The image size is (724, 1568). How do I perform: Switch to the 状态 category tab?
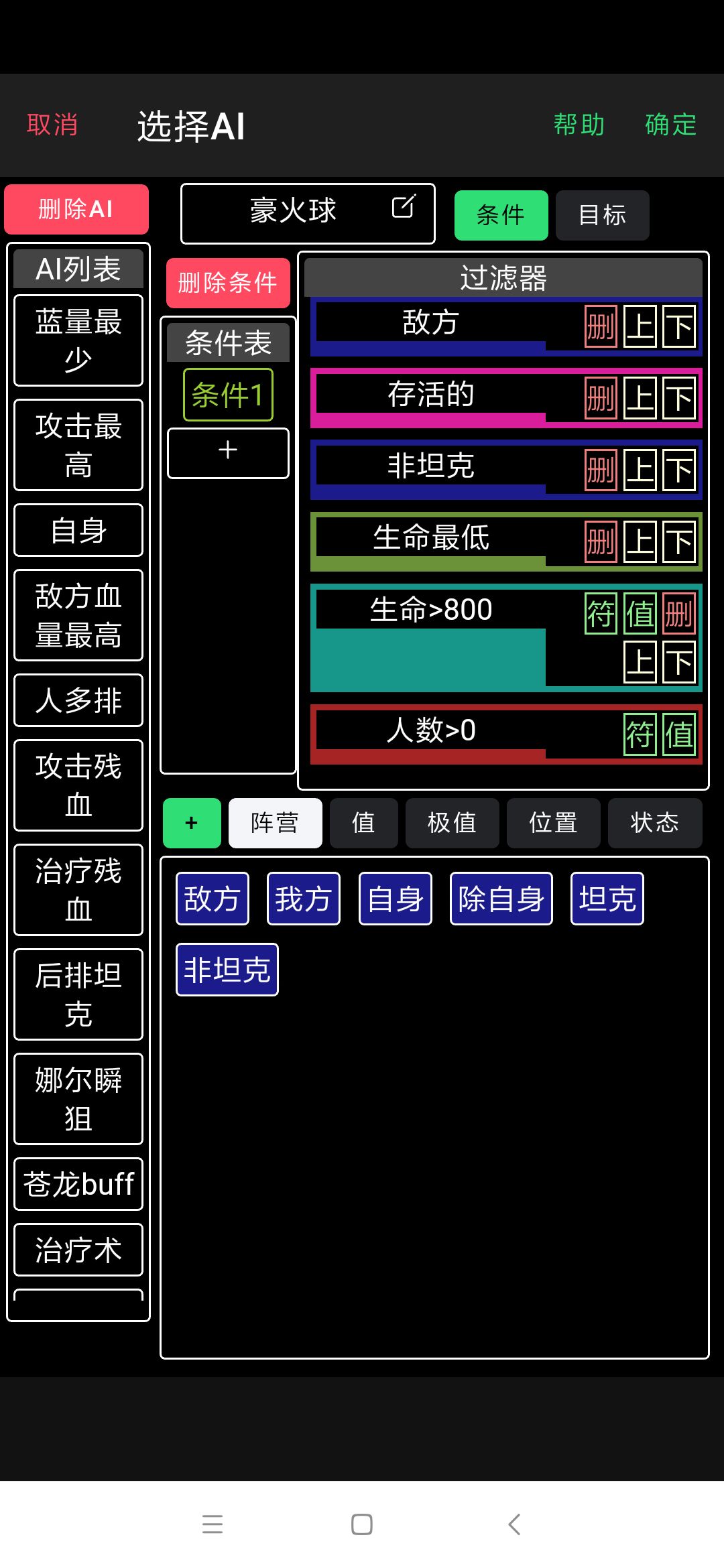click(655, 823)
